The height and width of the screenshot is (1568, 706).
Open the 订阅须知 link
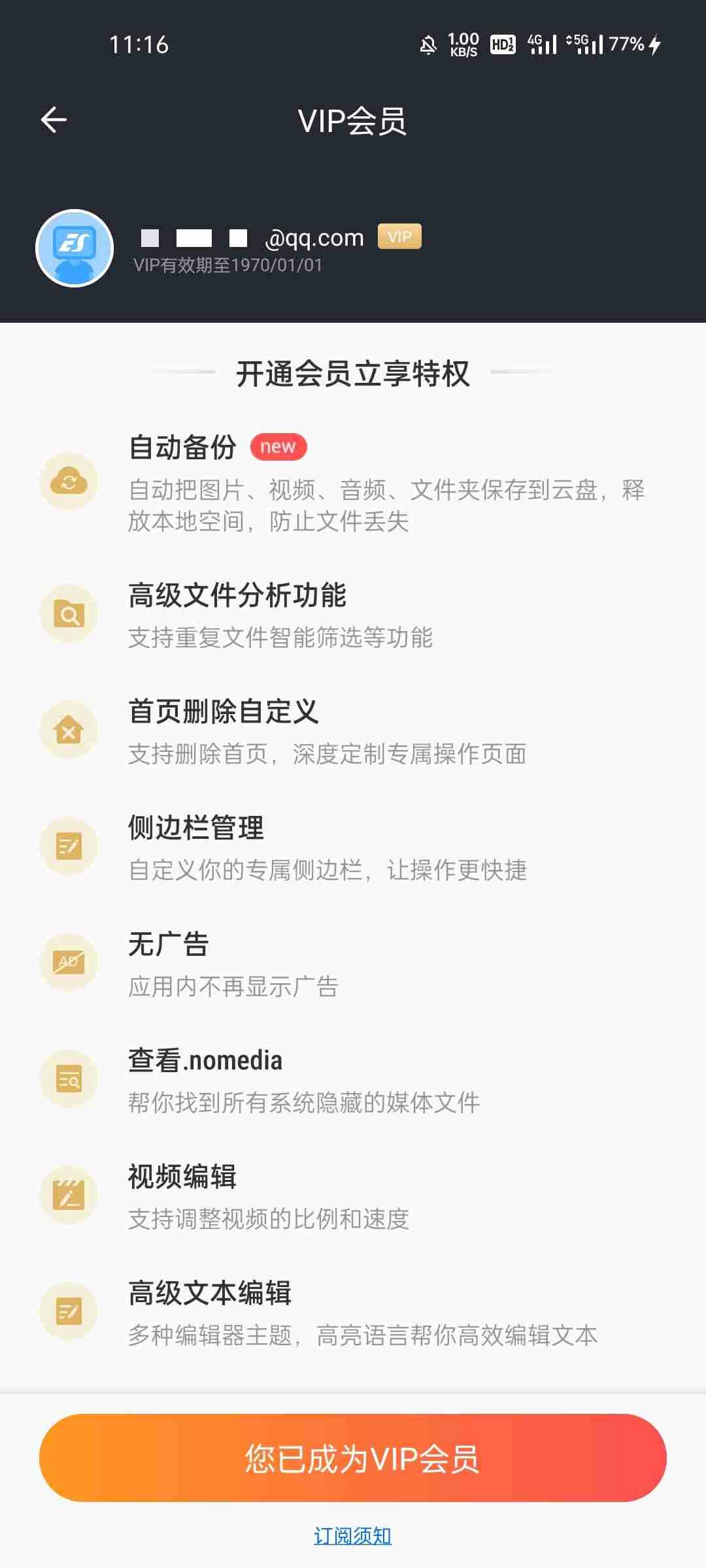pos(353,1535)
